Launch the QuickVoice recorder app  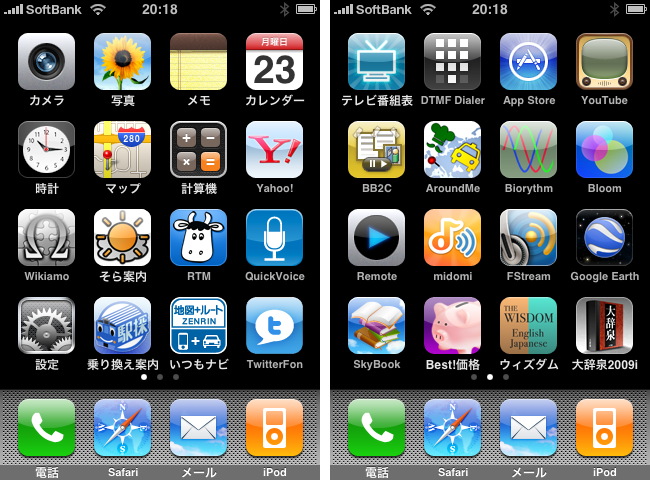274,238
